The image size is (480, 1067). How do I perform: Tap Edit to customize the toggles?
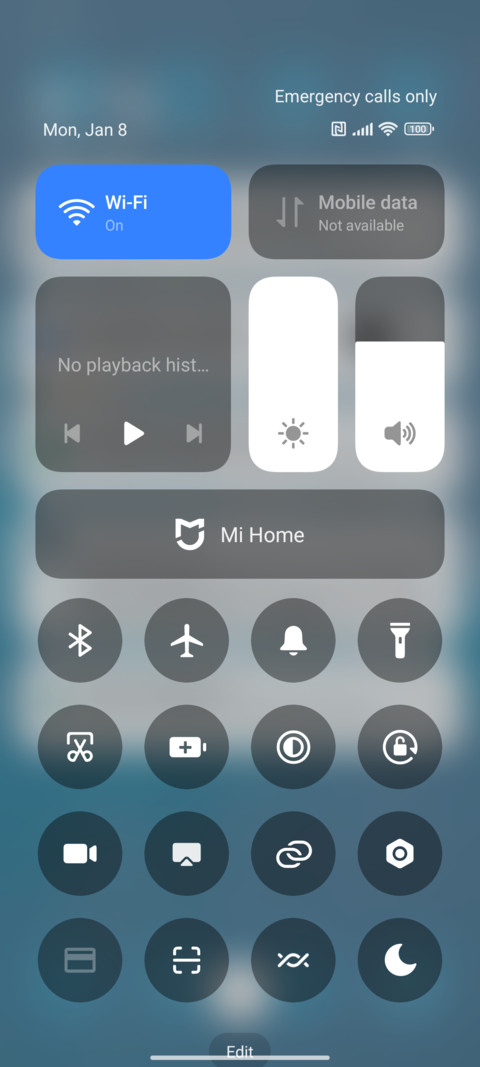pos(240,1051)
